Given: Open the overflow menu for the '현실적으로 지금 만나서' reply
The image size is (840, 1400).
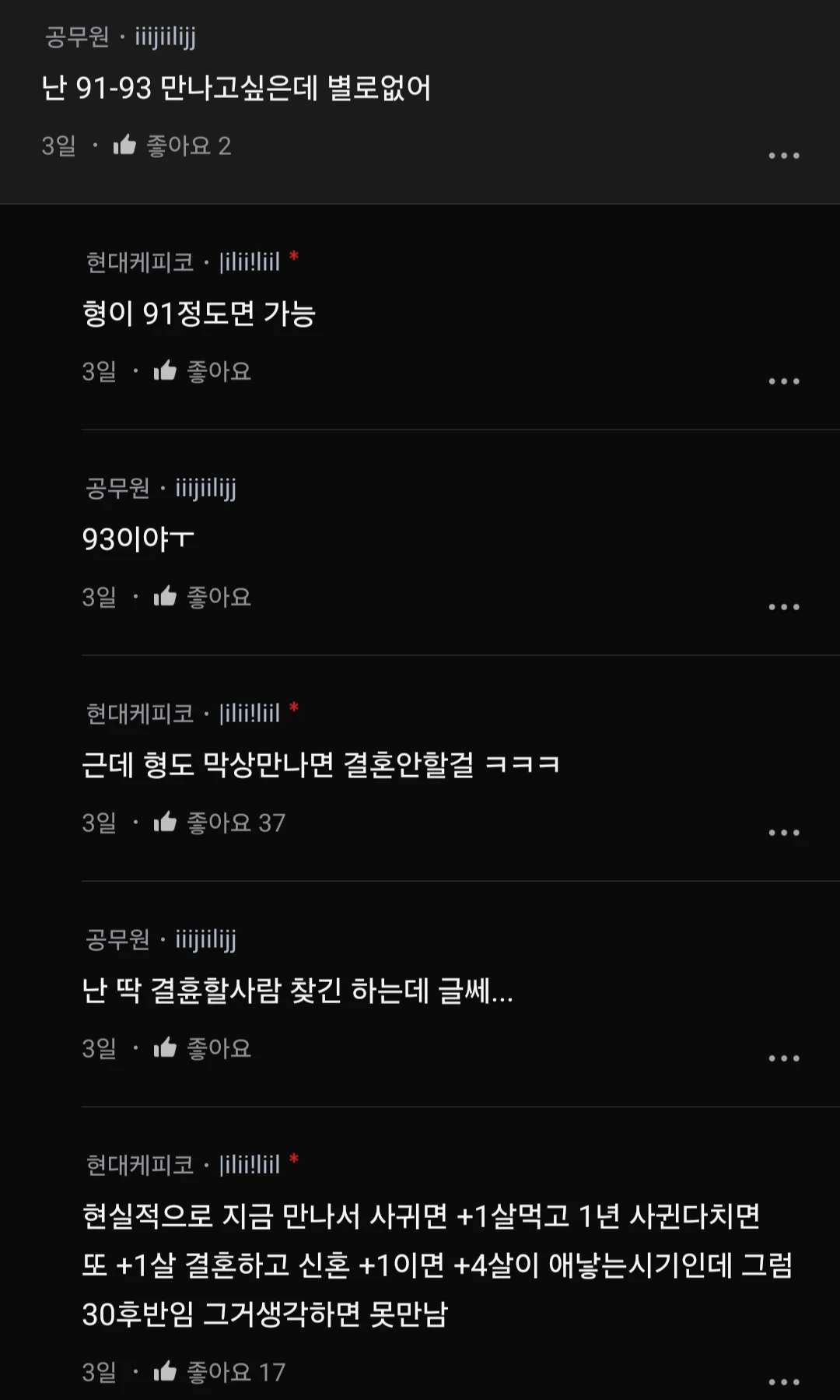Looking at the screenshot, I should (x=783, y=1382).
